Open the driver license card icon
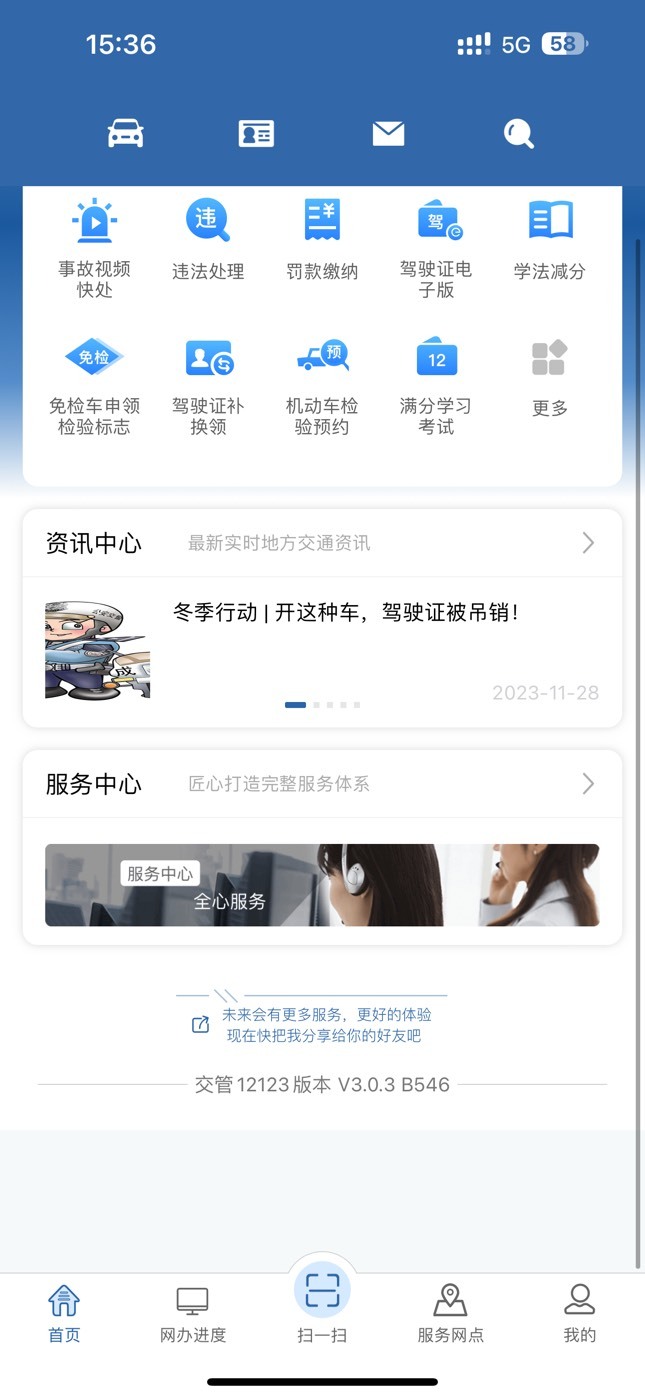Viewport: 645px width, 1398px height. tap(256, 134)
